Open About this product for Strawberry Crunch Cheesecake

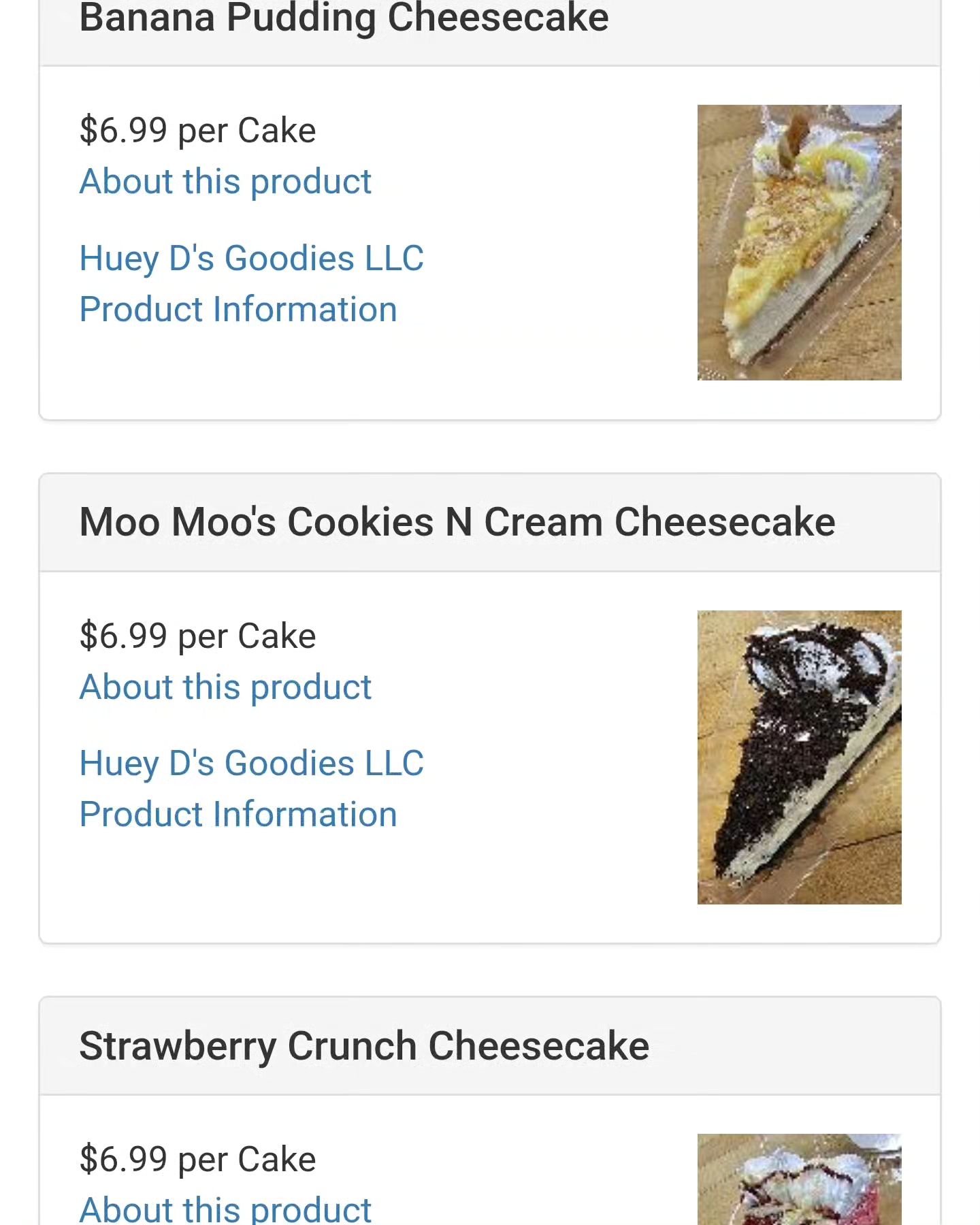tap(225, 1209)
